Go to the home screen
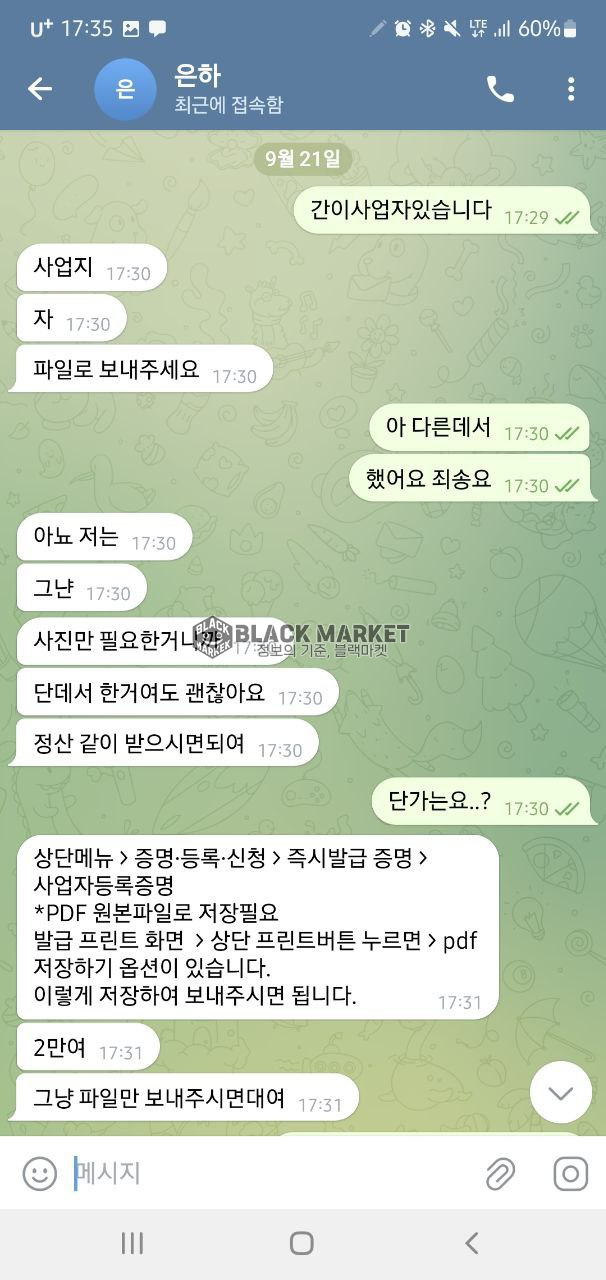Viewport: 606px width, 1280px height. 302,1243
